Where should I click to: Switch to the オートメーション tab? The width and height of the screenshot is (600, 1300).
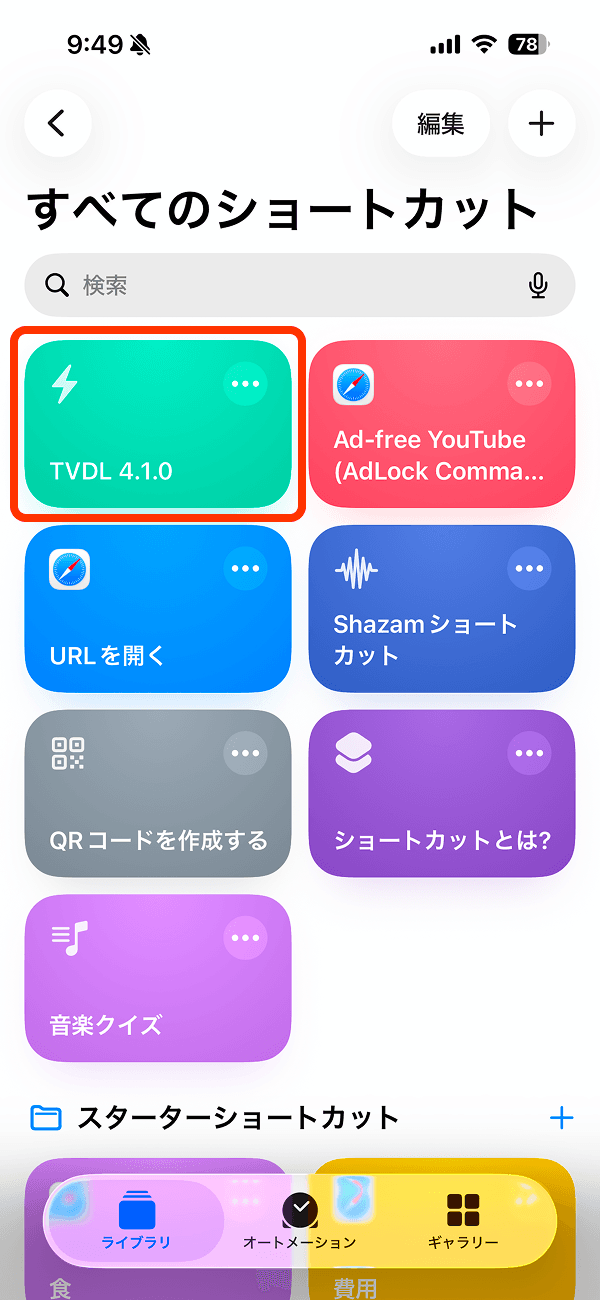click(300, 1222)
